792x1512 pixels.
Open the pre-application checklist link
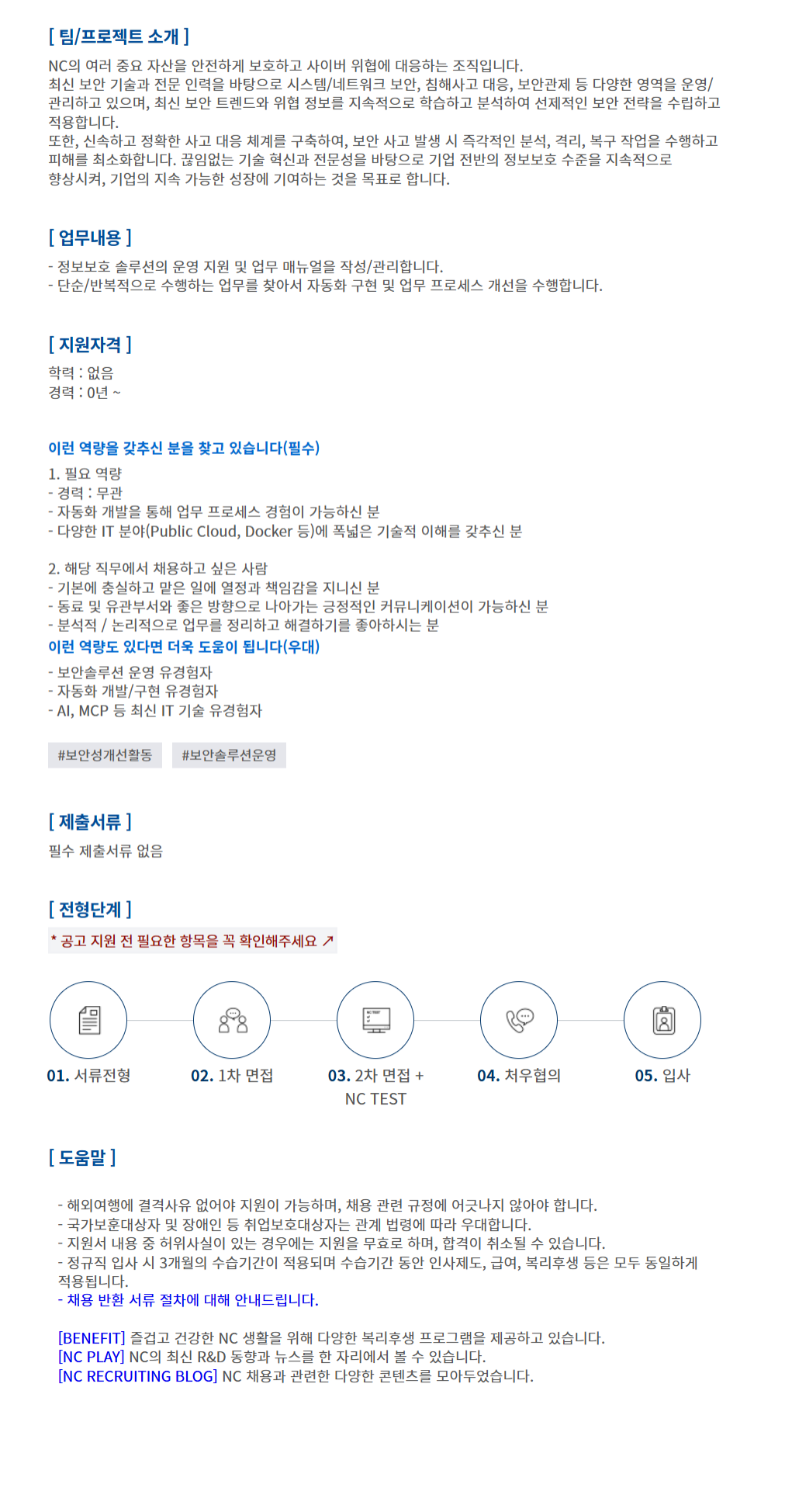[x=192, y=941]
